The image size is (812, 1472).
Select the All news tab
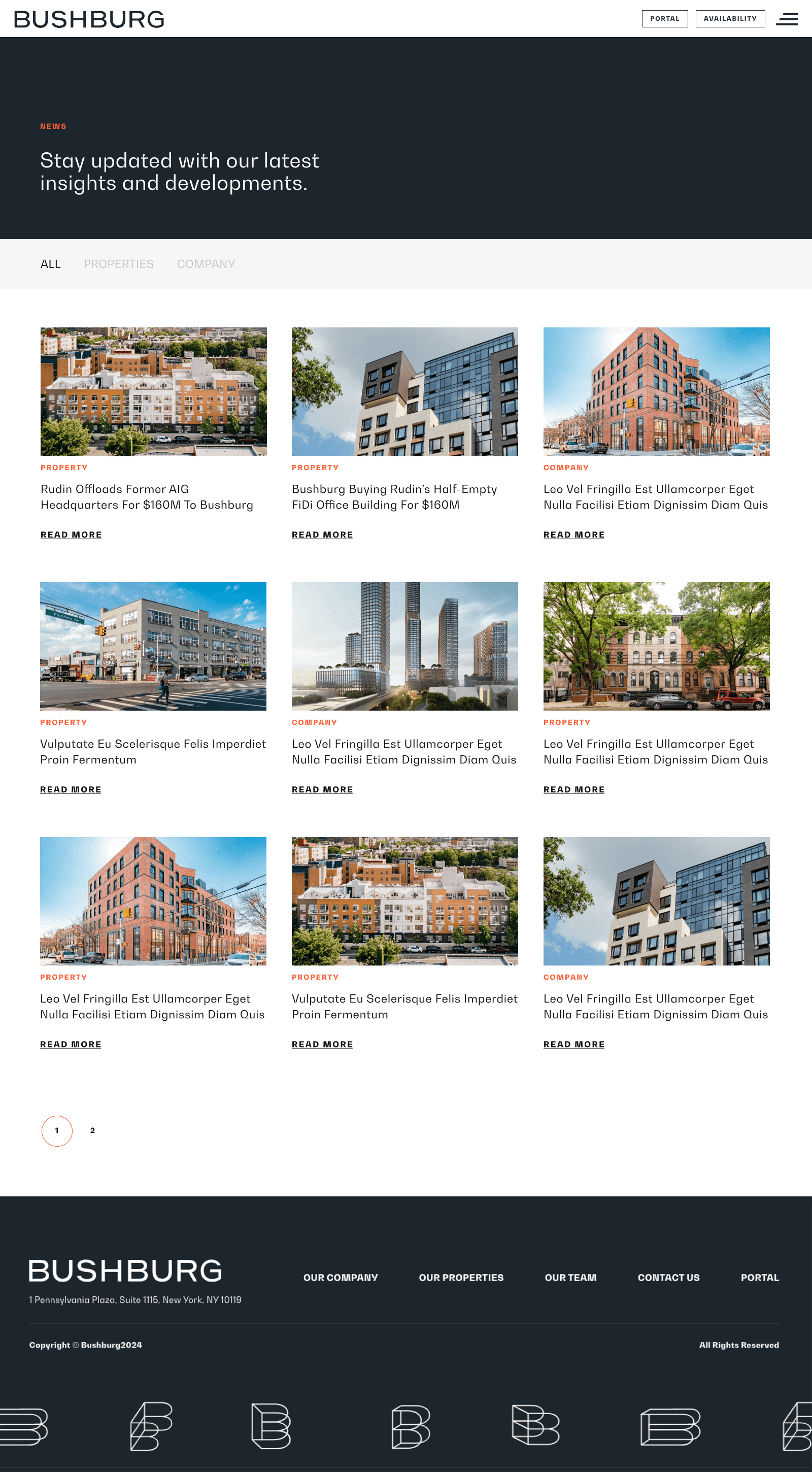[x=50, y=264]
